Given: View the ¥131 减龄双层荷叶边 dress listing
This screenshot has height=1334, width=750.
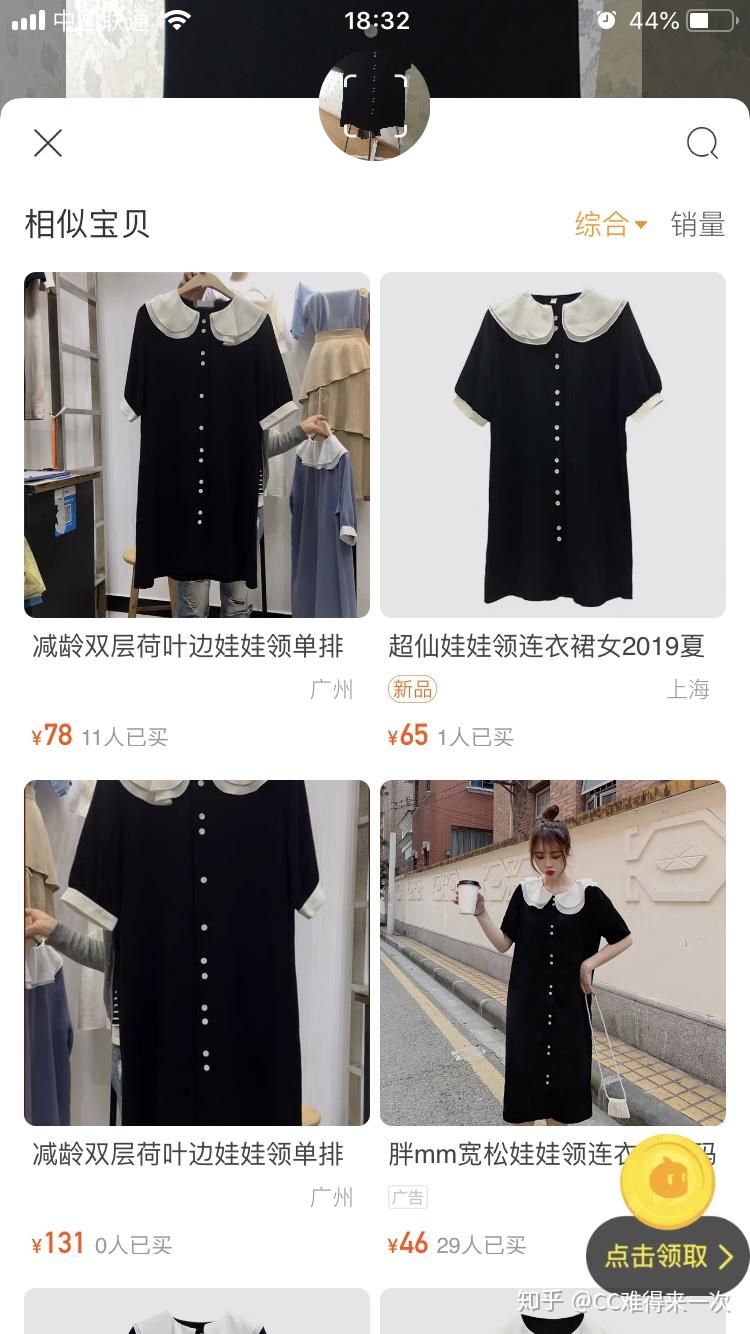Looking at the screenshot, I should tap(197, 953).
